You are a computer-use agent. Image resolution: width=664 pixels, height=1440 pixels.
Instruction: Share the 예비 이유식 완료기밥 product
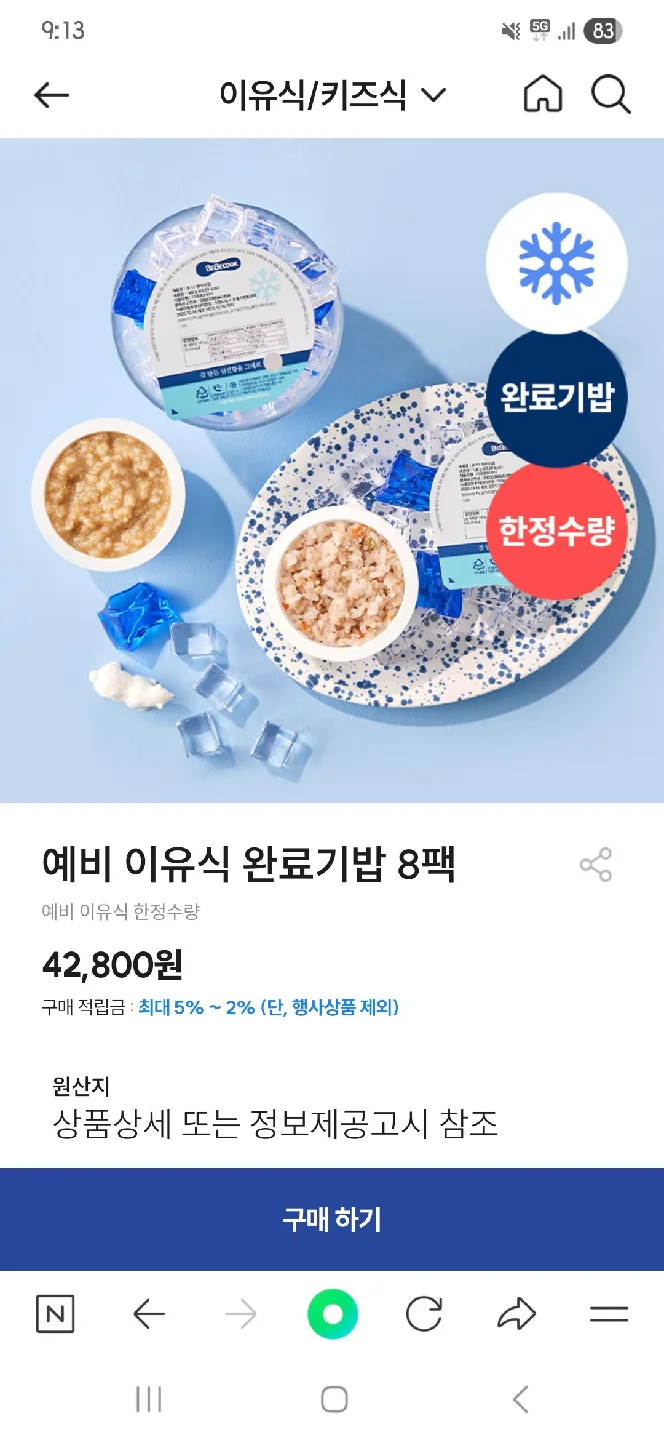pos(596,865)
